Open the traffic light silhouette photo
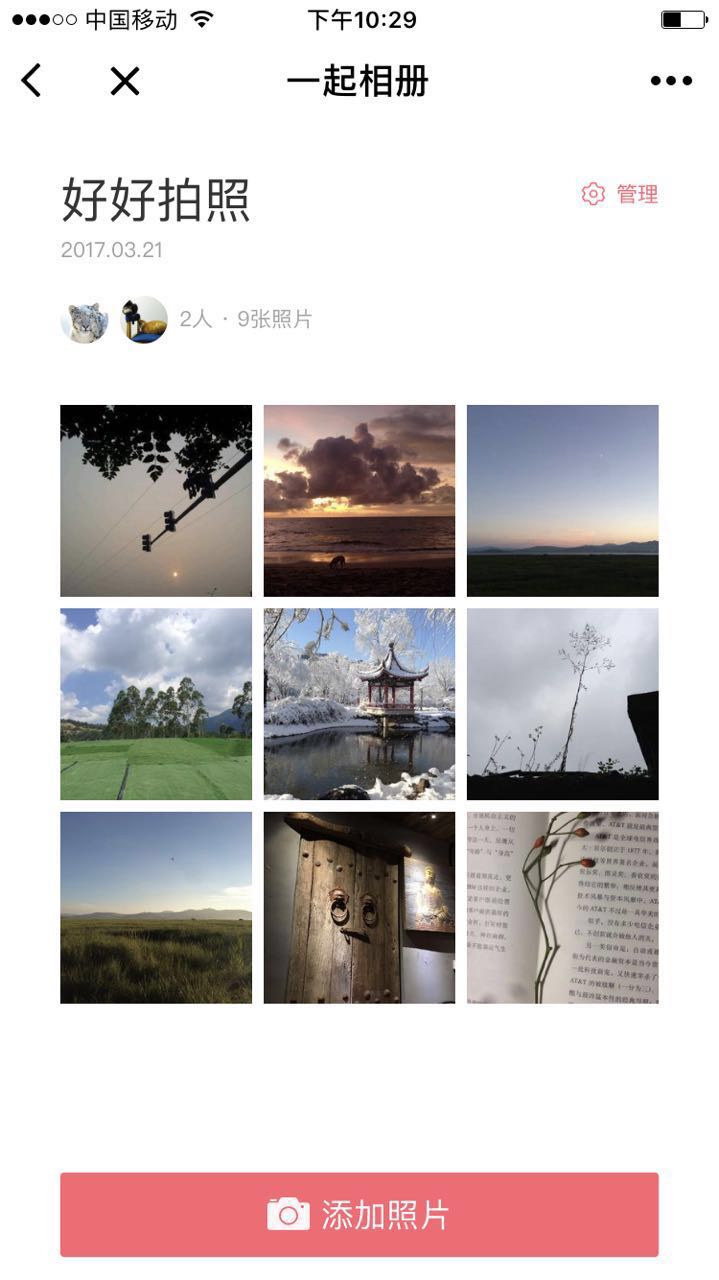The width and height of the screenshot is (719, 1280). pos(156,500)
